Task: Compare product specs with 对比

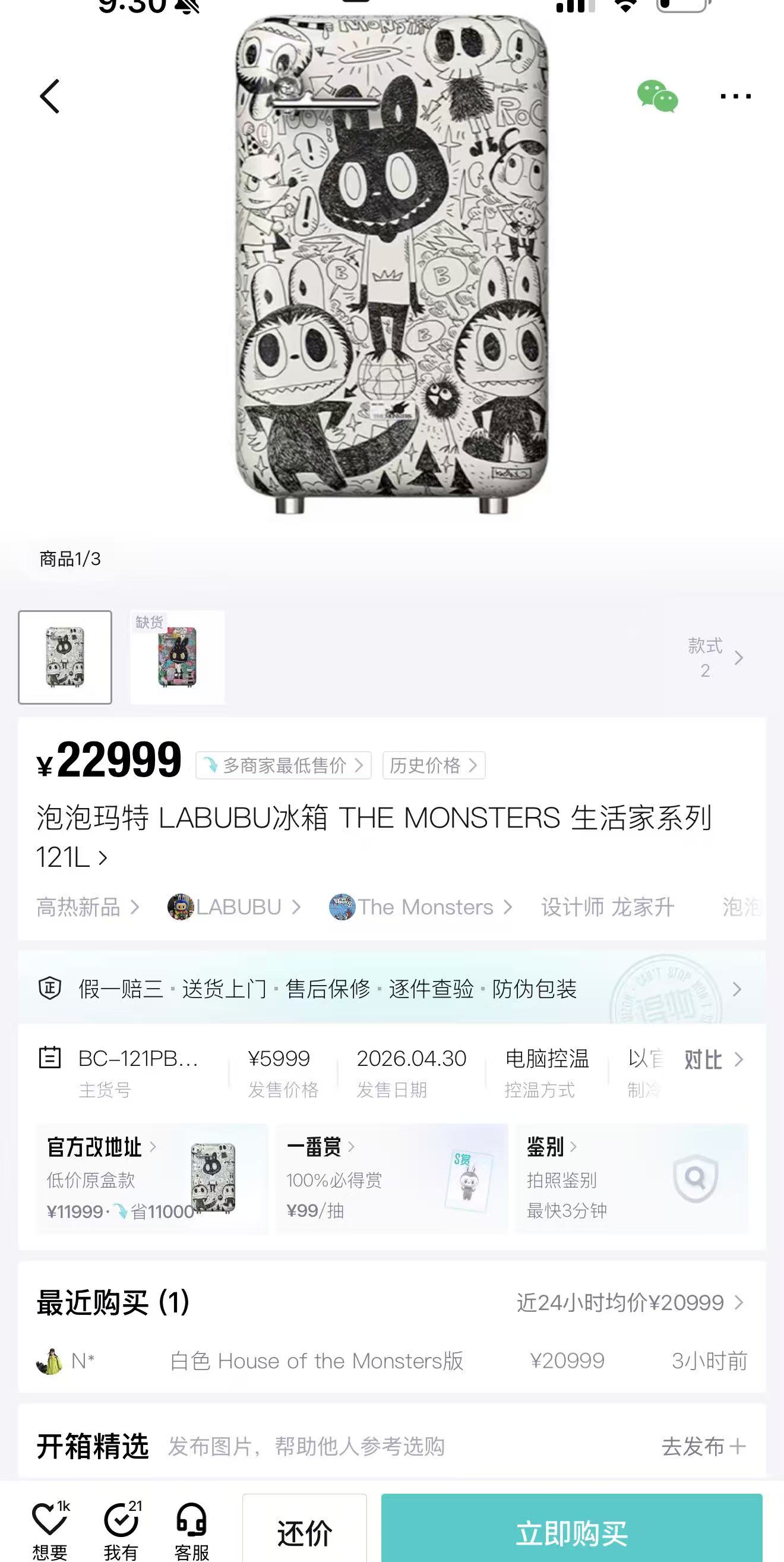Action: coord(713,1060)
